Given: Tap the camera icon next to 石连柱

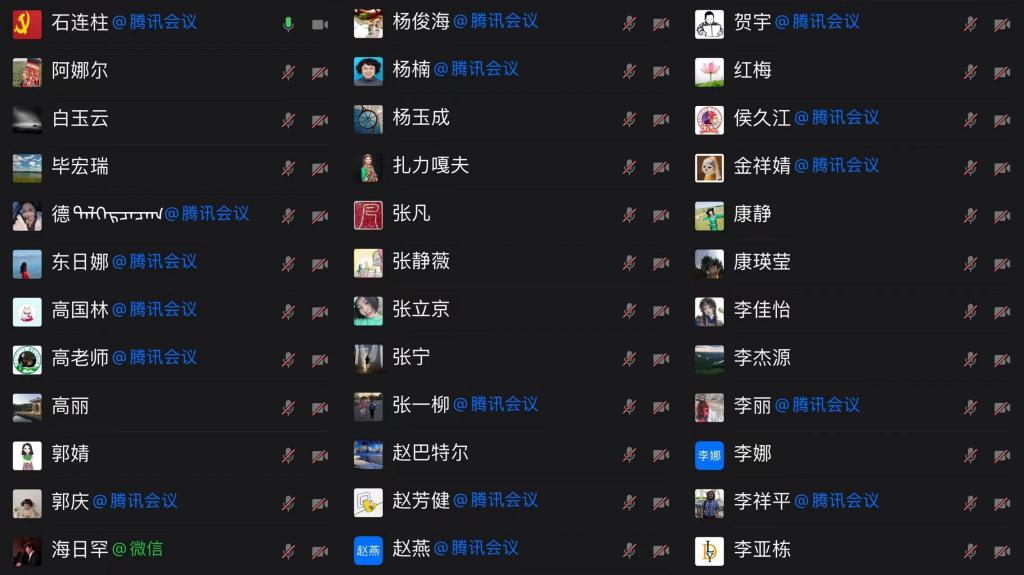Looking at the screenshot, I should coord(320,24).
